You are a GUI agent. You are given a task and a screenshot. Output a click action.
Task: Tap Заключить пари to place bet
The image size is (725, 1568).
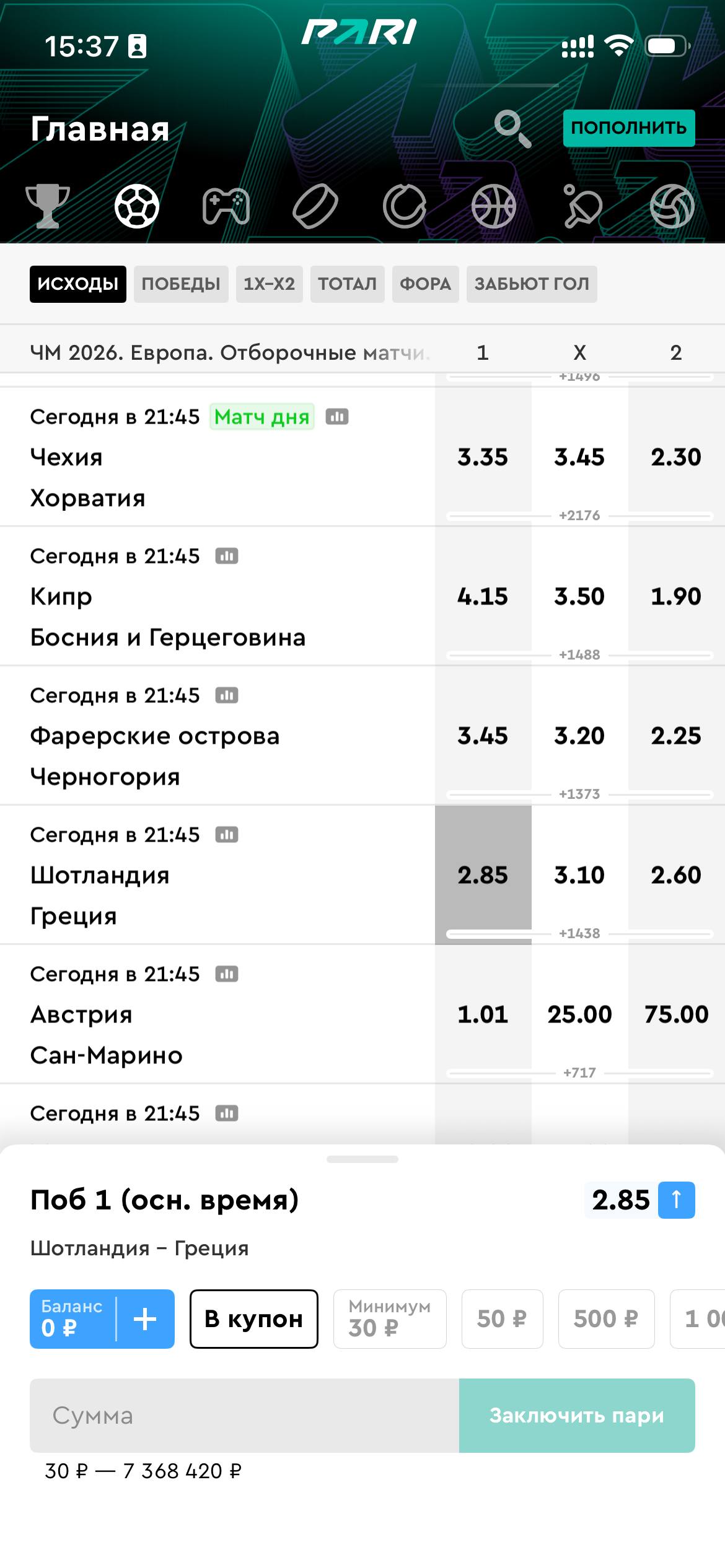[576, 1415]
